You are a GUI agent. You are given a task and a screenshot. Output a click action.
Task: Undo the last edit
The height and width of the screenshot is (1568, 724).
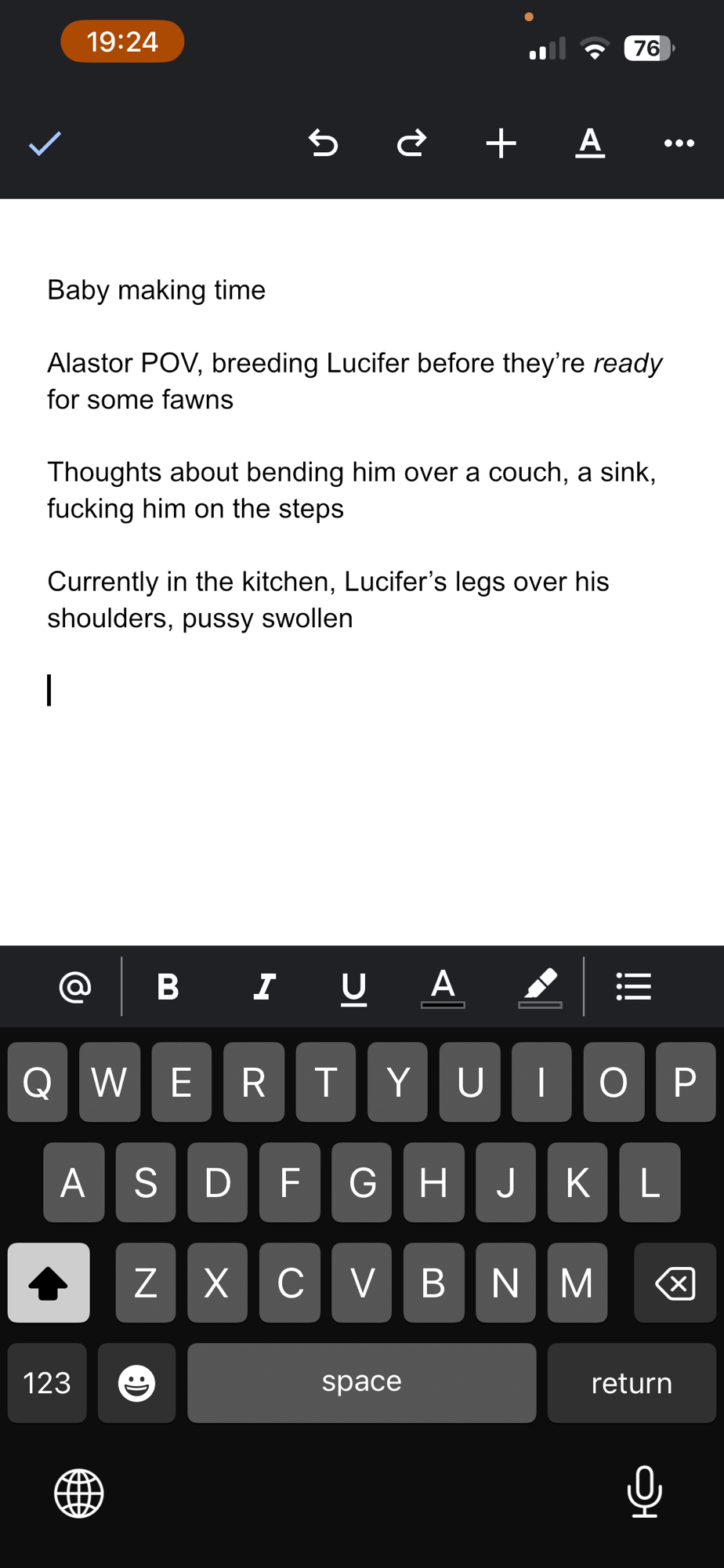point(323,143)
